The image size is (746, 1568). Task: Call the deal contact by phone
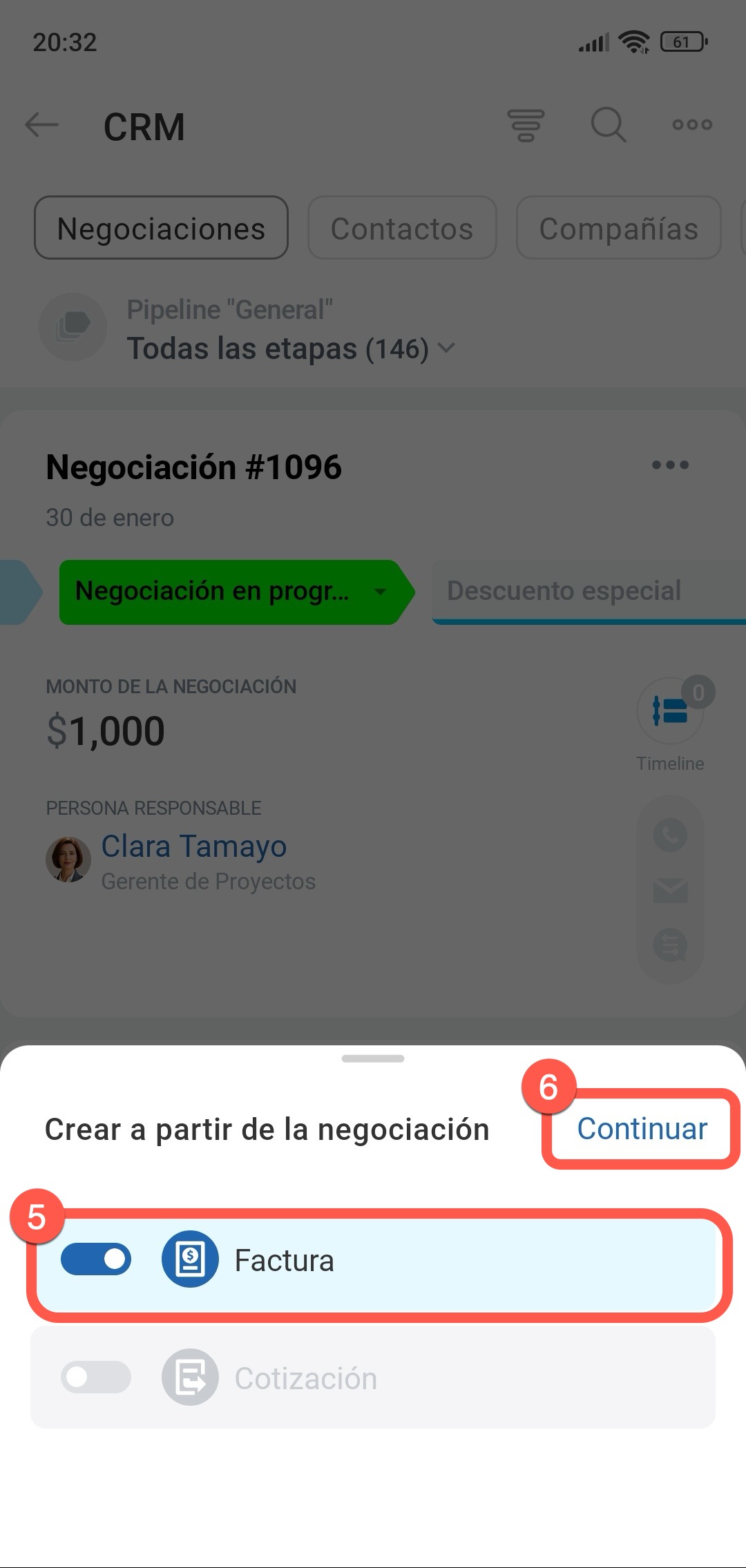point(670,835)
